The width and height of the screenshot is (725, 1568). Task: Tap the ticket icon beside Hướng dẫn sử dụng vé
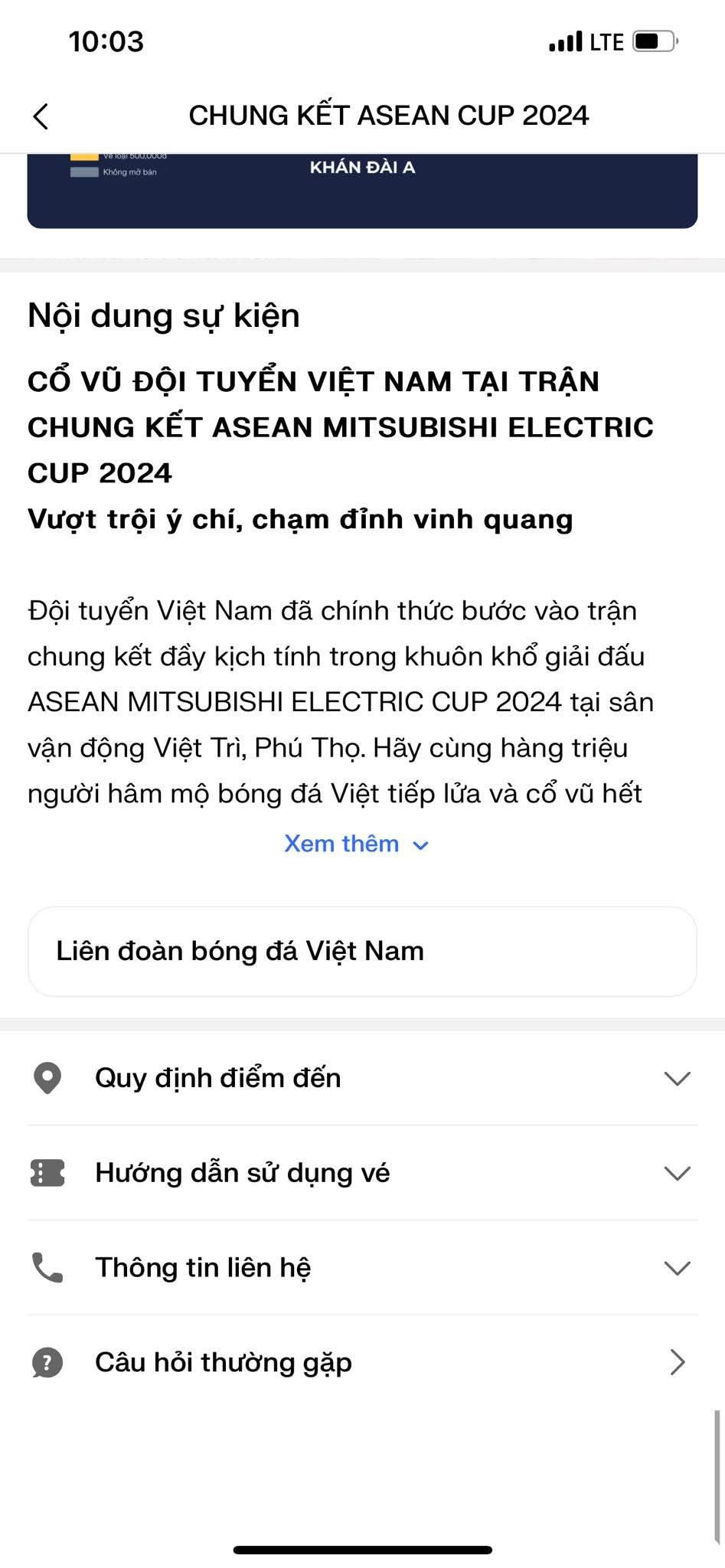click(x=47, y=1172)
